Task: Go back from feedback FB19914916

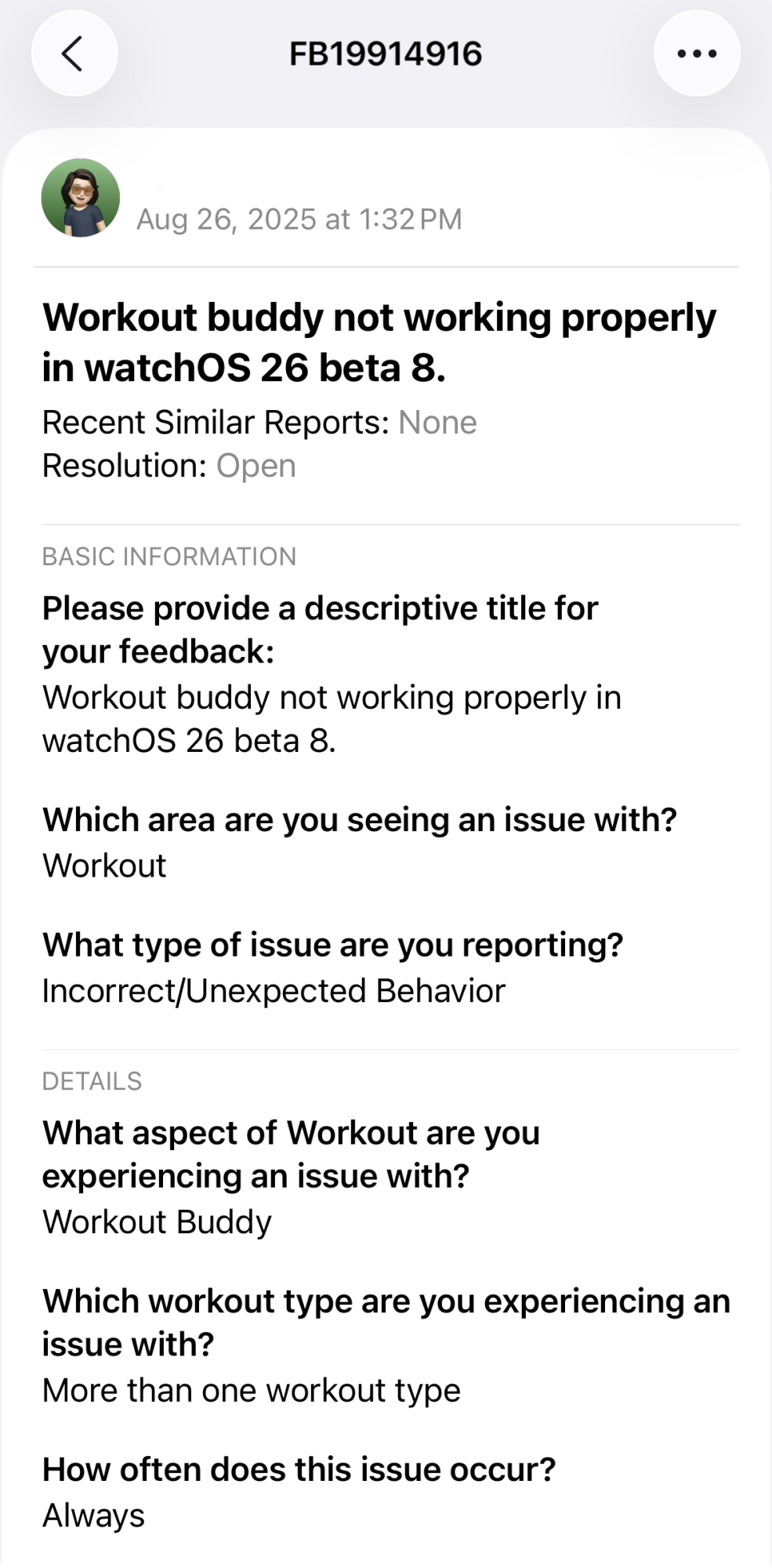Action: pyautogui.click(x=74, y=54)
